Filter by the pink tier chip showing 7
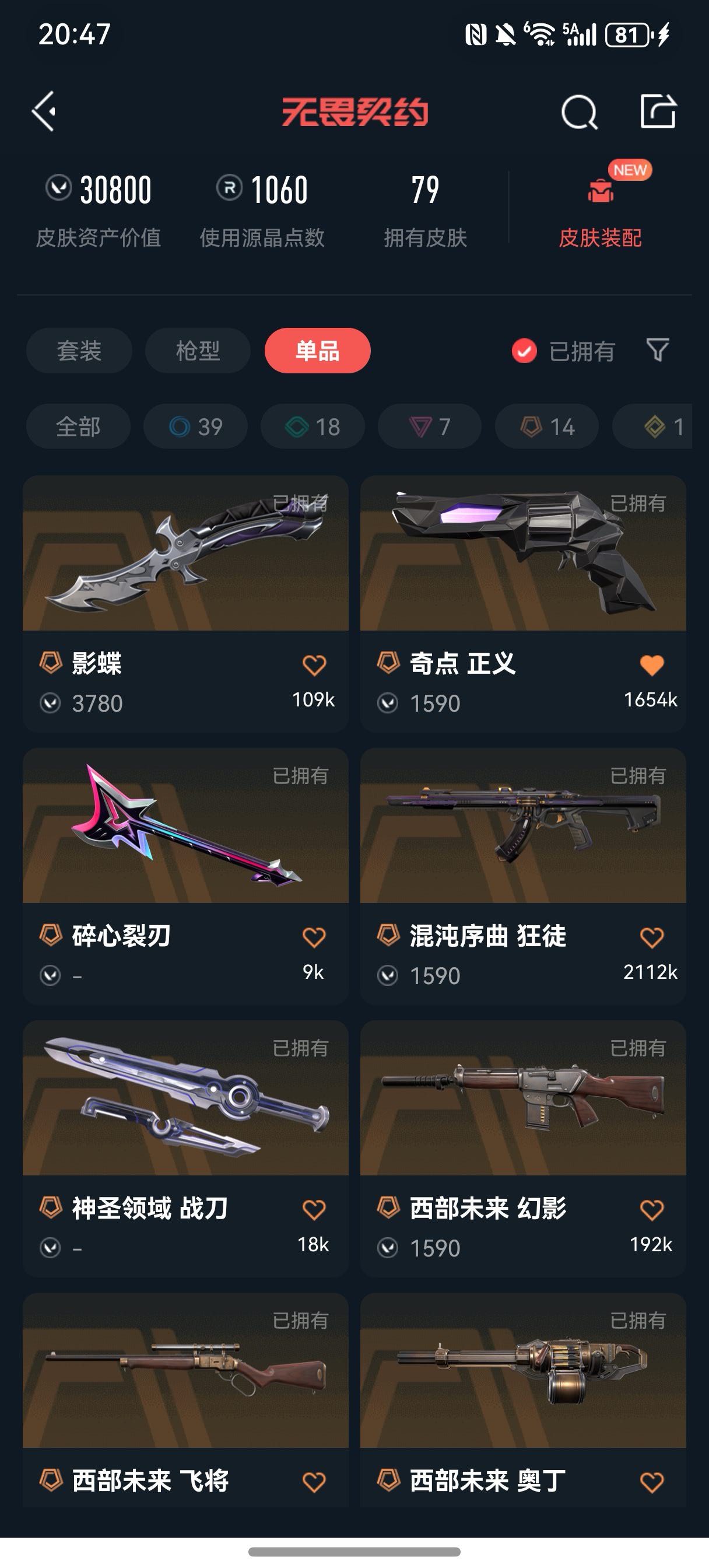 [430, 426]
